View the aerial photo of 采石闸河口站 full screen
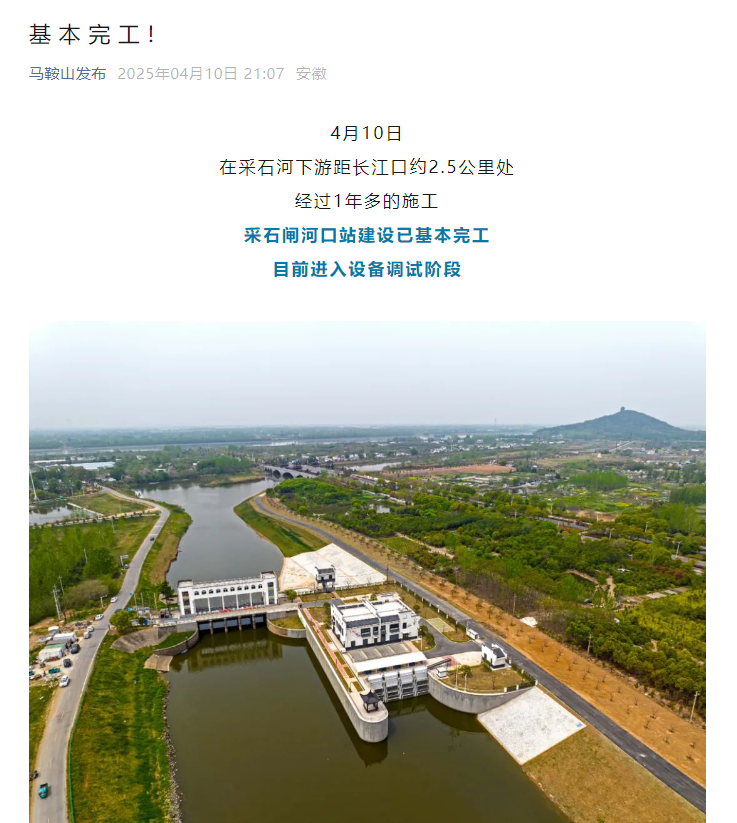Image resolution: width=737 pixels, height=823 pixels. (x=367, y=571)
